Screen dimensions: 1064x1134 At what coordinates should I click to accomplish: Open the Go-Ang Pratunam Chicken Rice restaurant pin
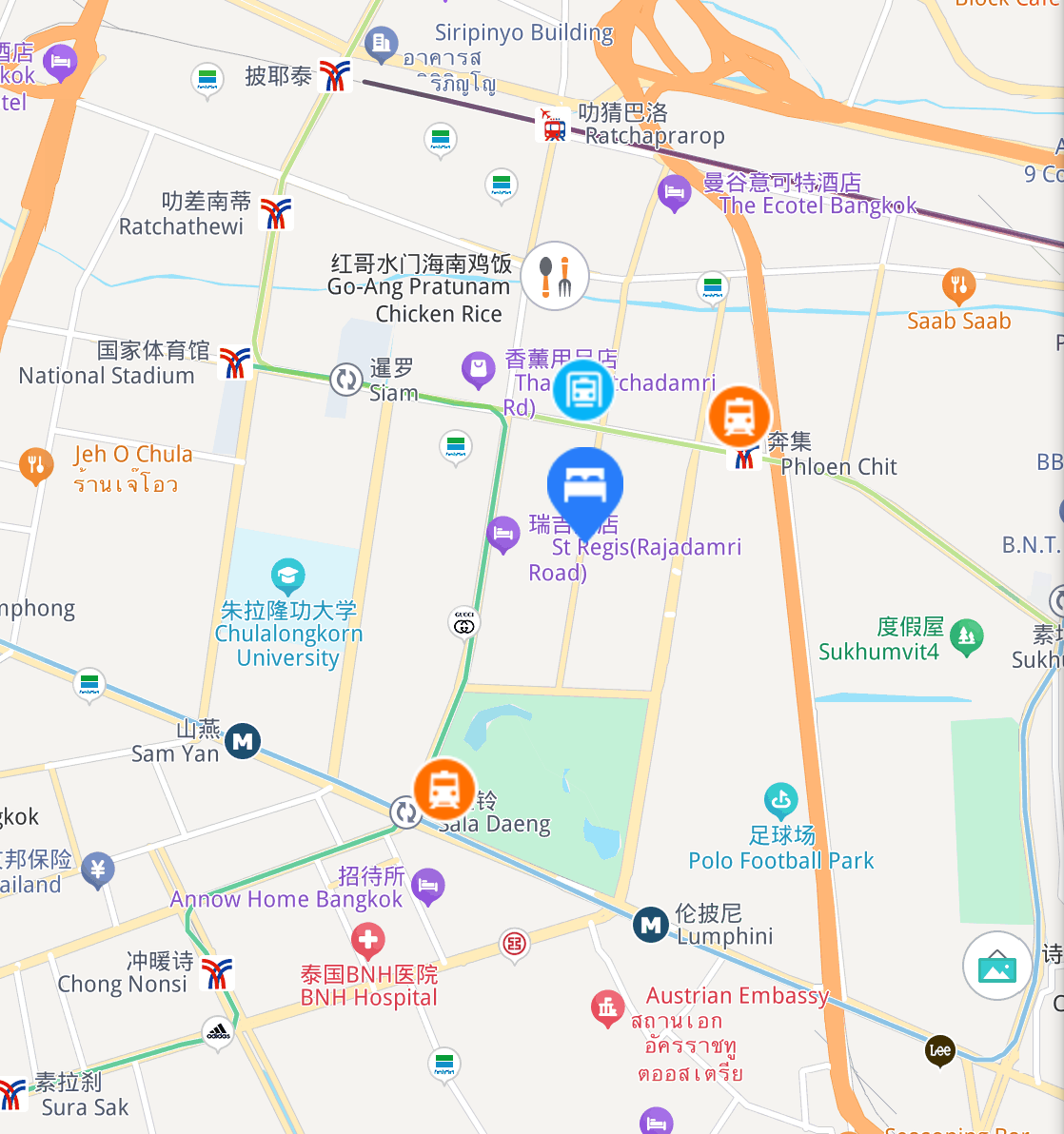pos(555,276)
